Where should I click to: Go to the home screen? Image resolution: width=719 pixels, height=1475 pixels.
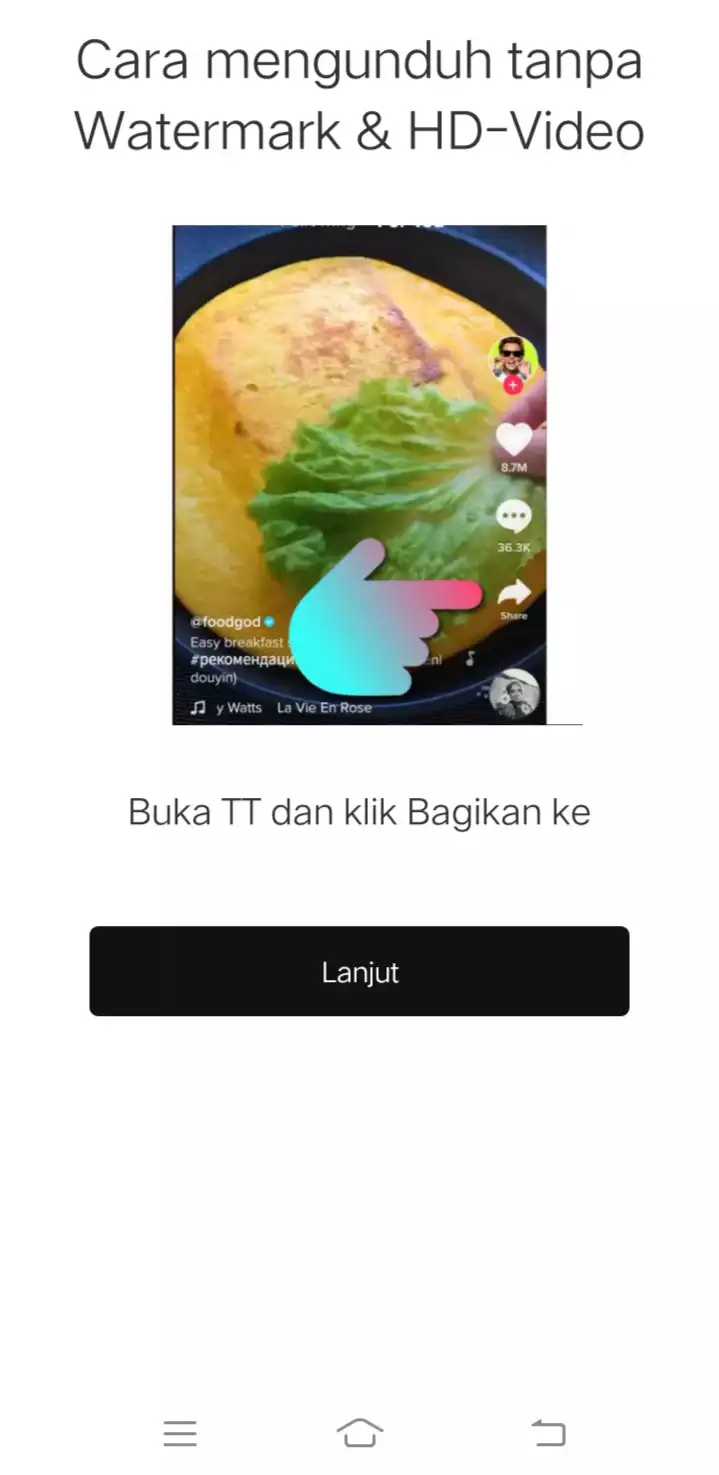pyautogui.click(x=360, y=1433)
